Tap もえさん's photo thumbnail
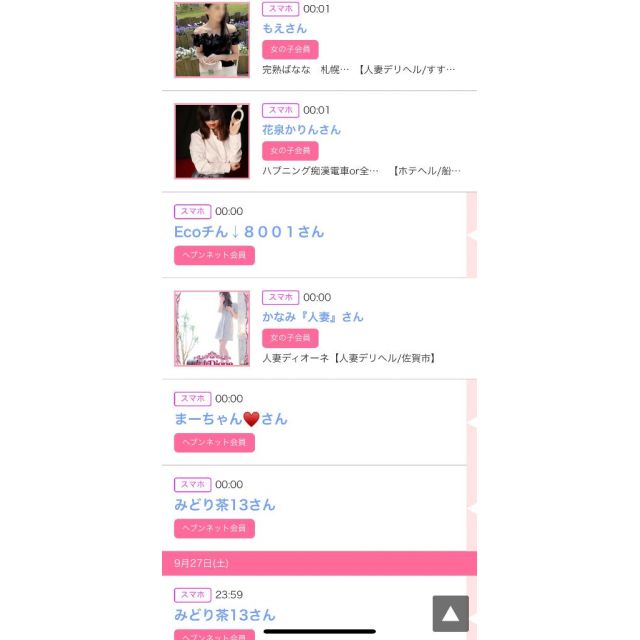 [x=212, y=39]
